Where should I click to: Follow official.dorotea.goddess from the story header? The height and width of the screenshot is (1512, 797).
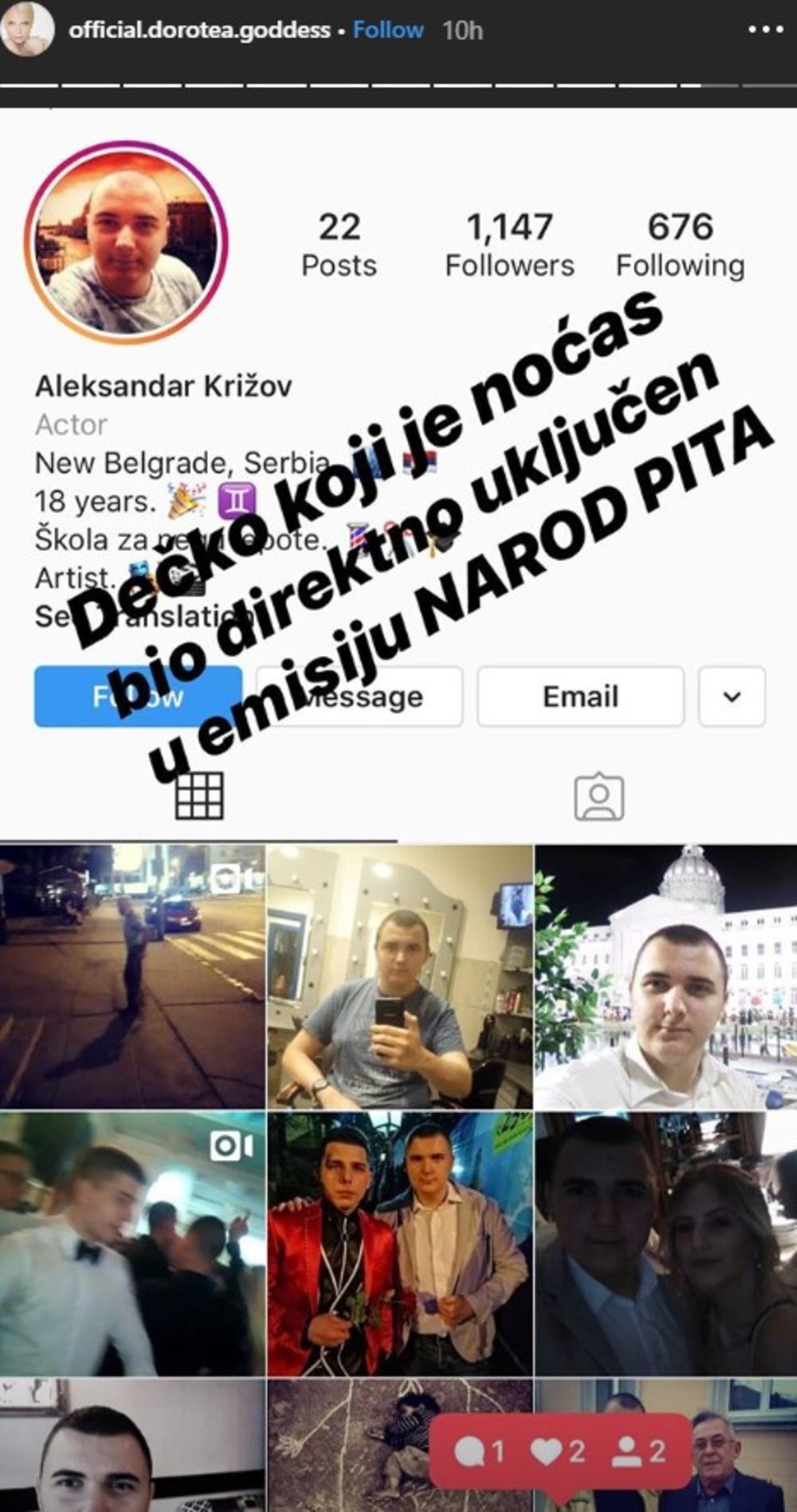tap(388, 30)
